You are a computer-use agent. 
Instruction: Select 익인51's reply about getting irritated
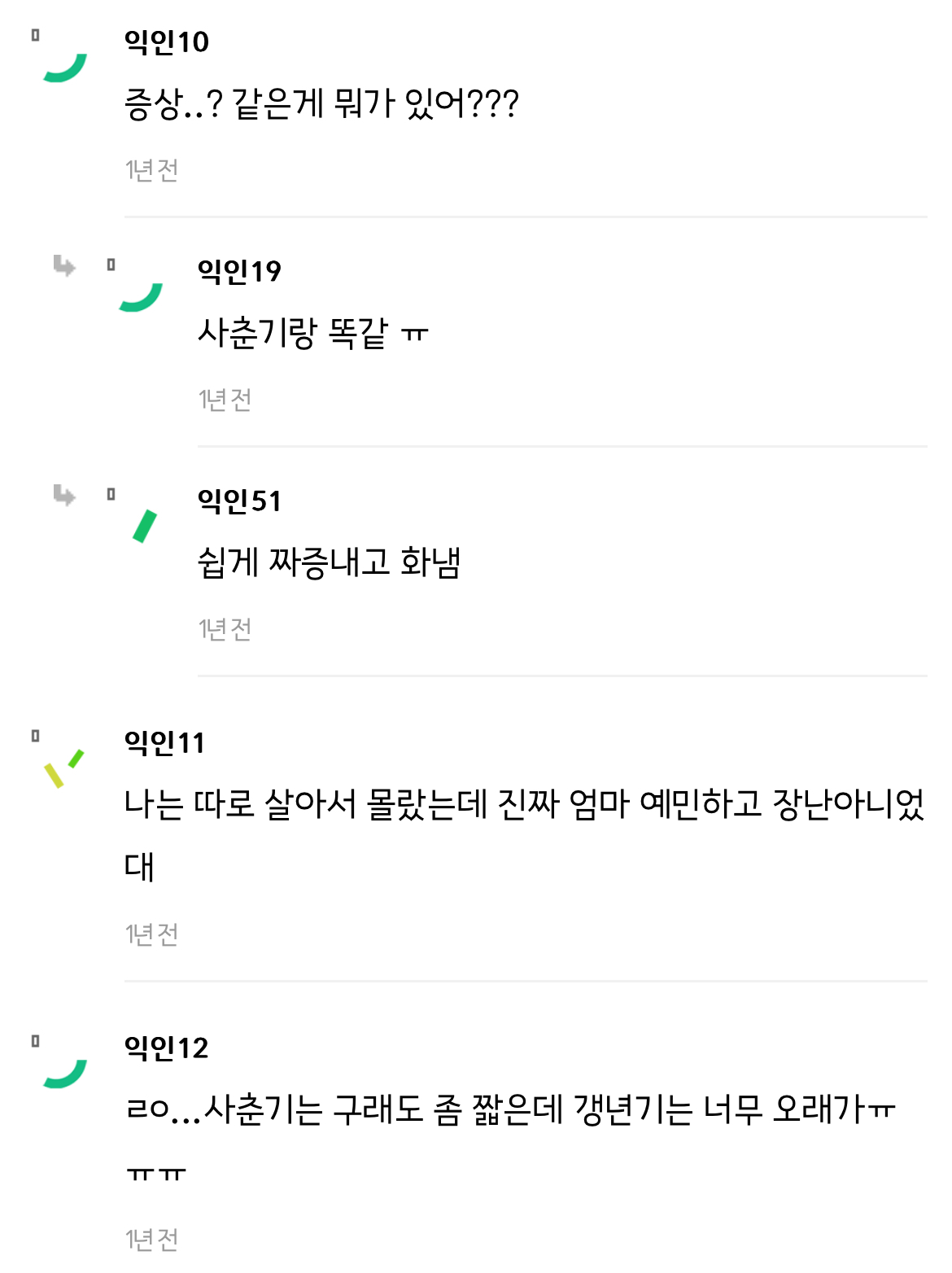(x=330, y=562)
